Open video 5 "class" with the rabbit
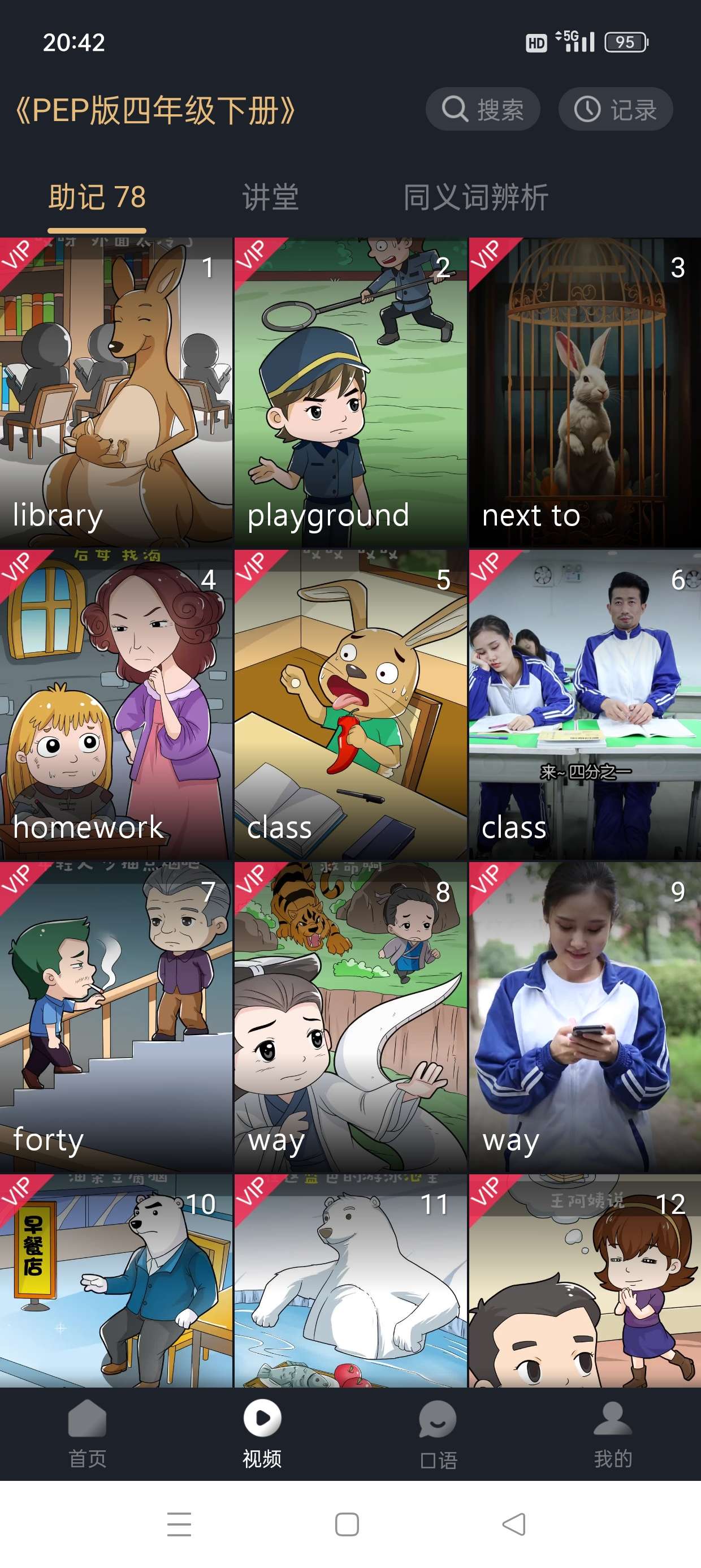 pyautogui.click(x=350, y=704)
